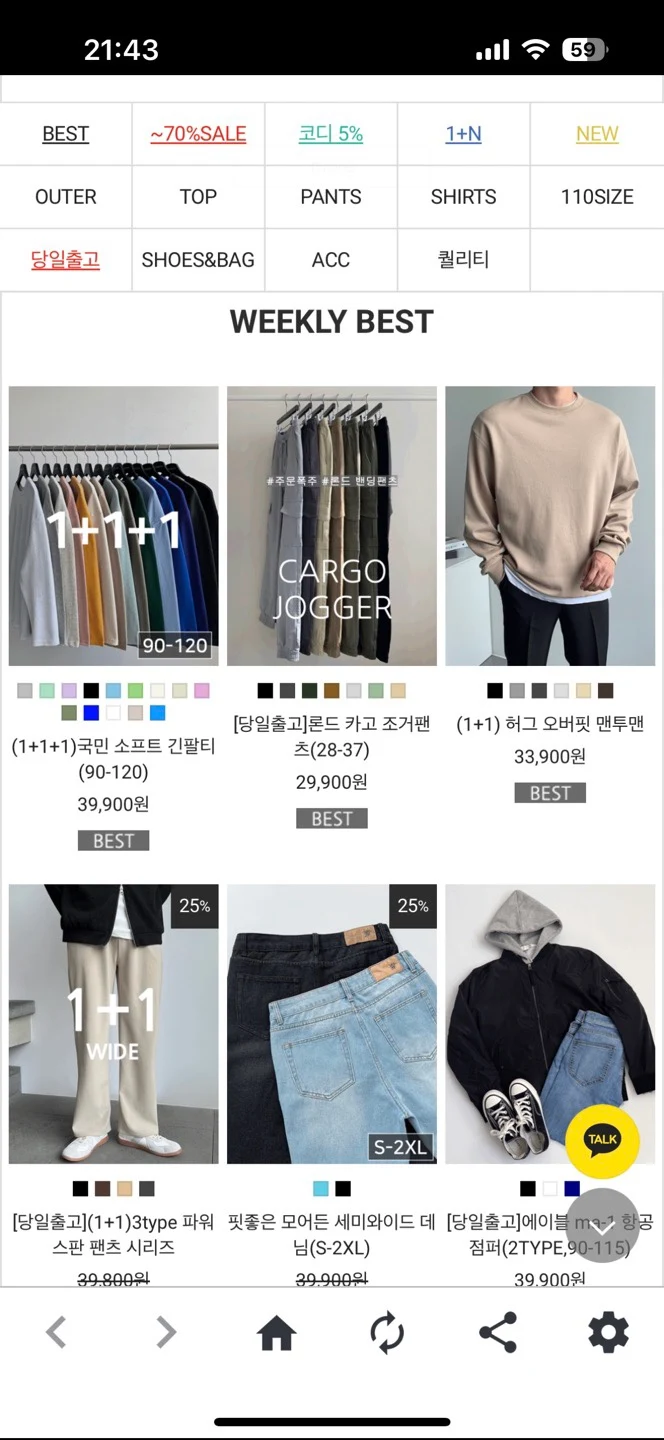Browse the OUTER category

tap(66, 197)
